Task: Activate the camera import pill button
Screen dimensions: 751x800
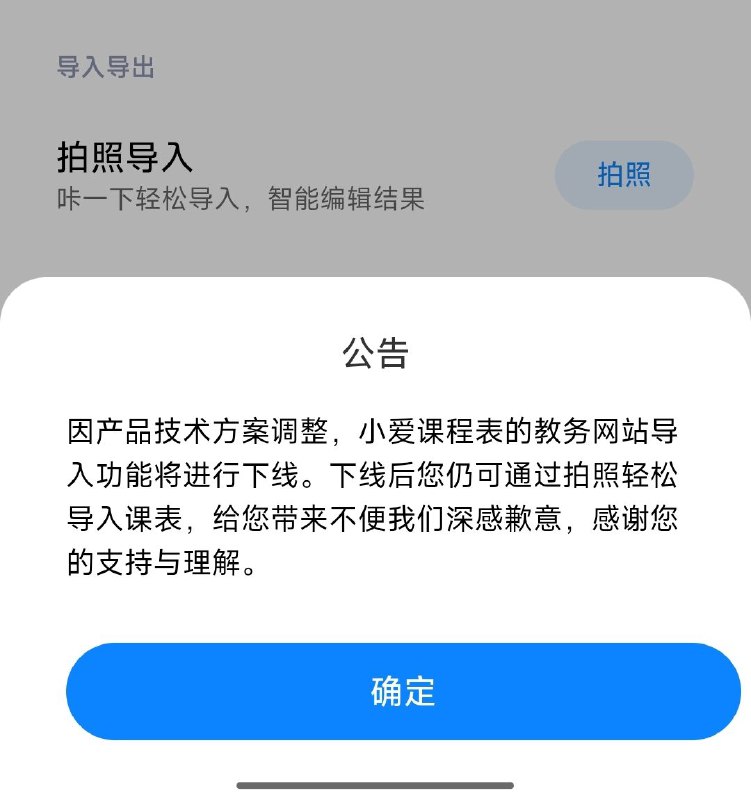Action: click(625, 174)
